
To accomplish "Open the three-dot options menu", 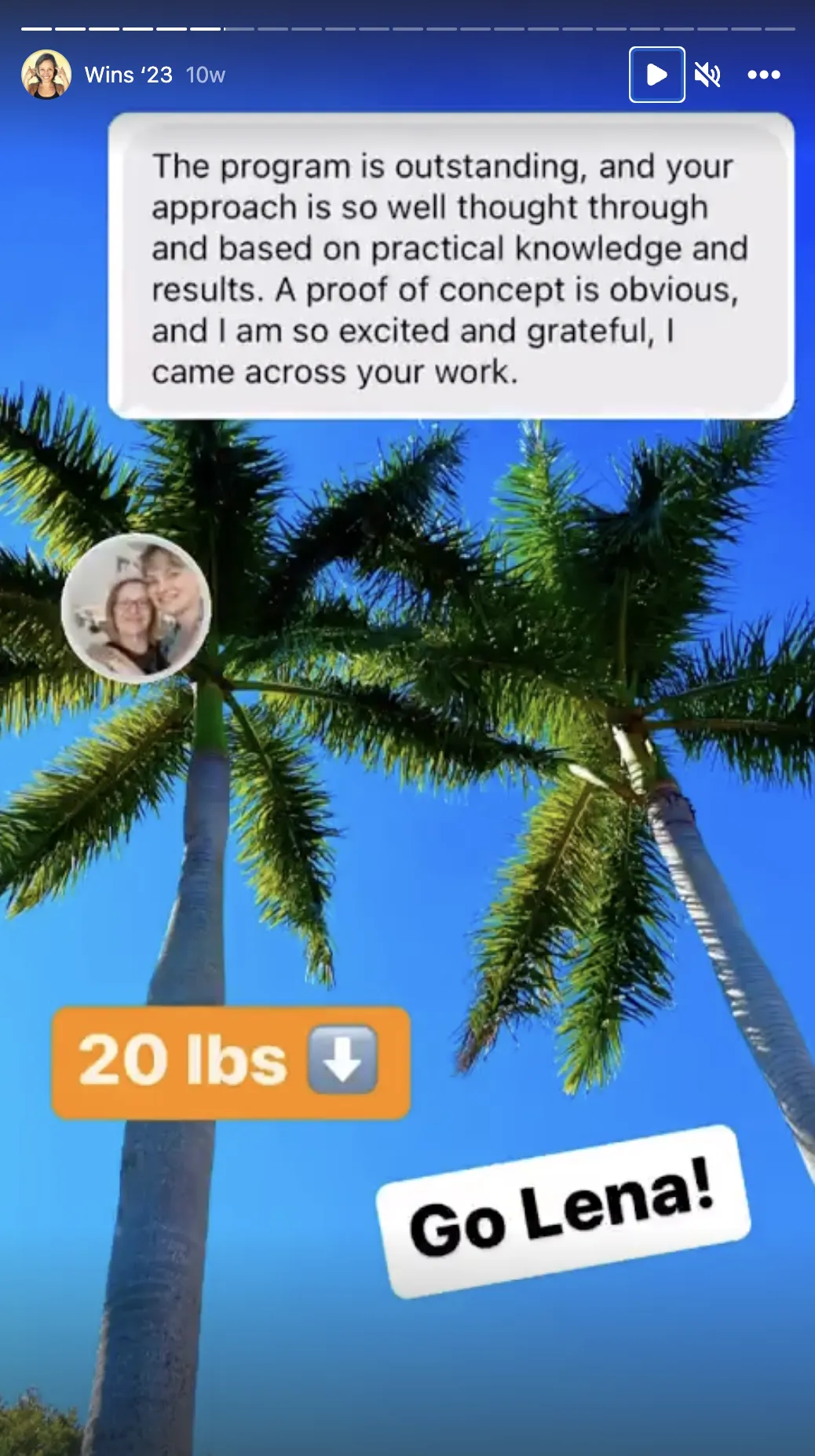I will coord(764,75).
